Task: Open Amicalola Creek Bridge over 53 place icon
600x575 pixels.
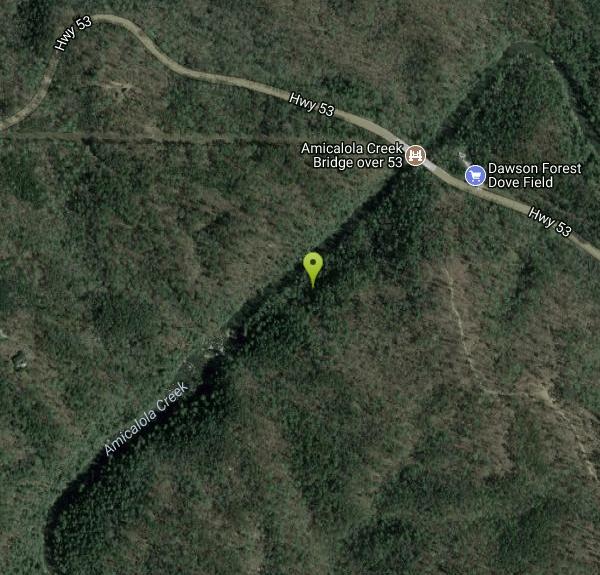Action: point(416,155)
